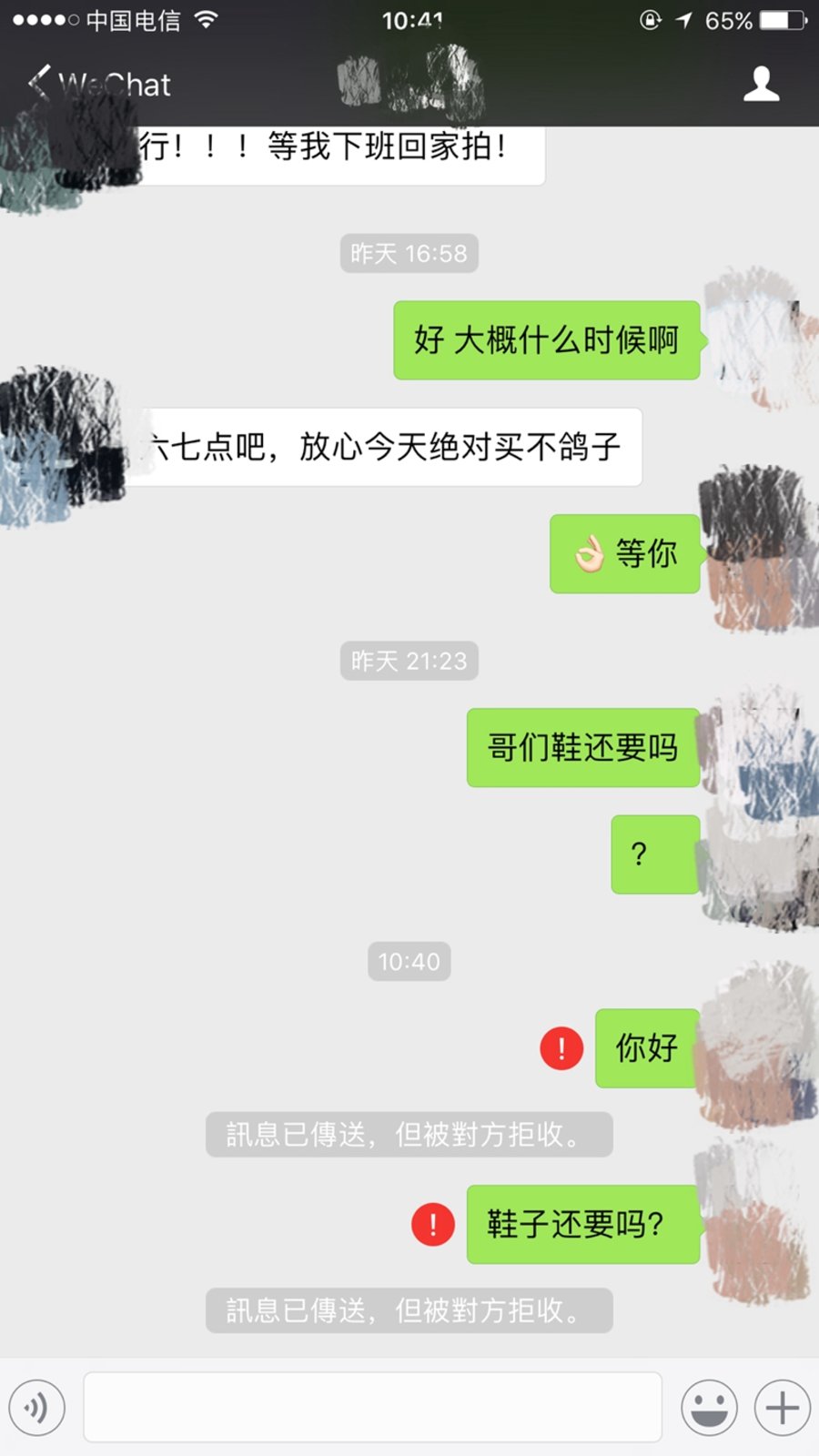Viewport: 819px width, 1456px height.
Task: Select the 等你 message bubble
Action: (x=624, y=554)
